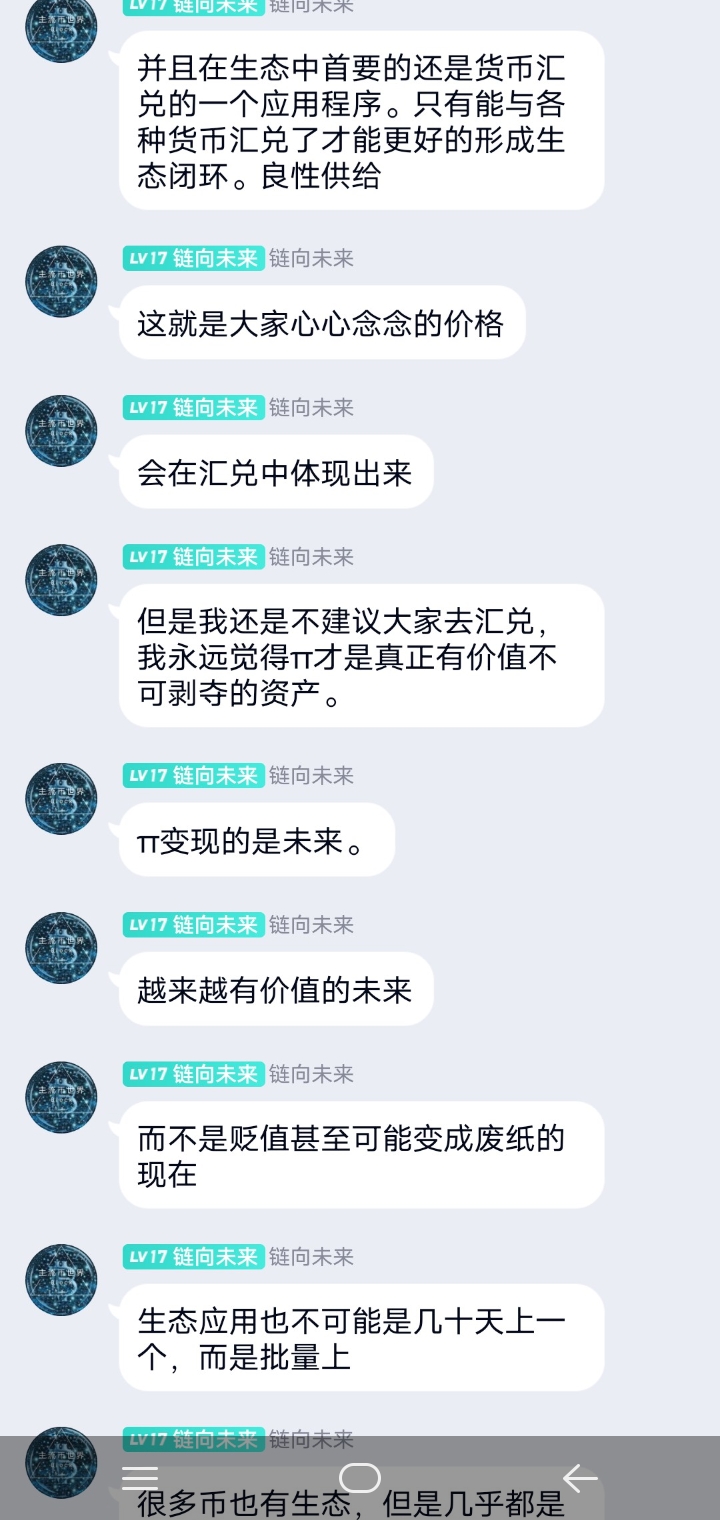Open avatar next to "而不是贬值甚至可能变成废纸的现在"
Screen dimensions: 720x1520
(61, 1097)
